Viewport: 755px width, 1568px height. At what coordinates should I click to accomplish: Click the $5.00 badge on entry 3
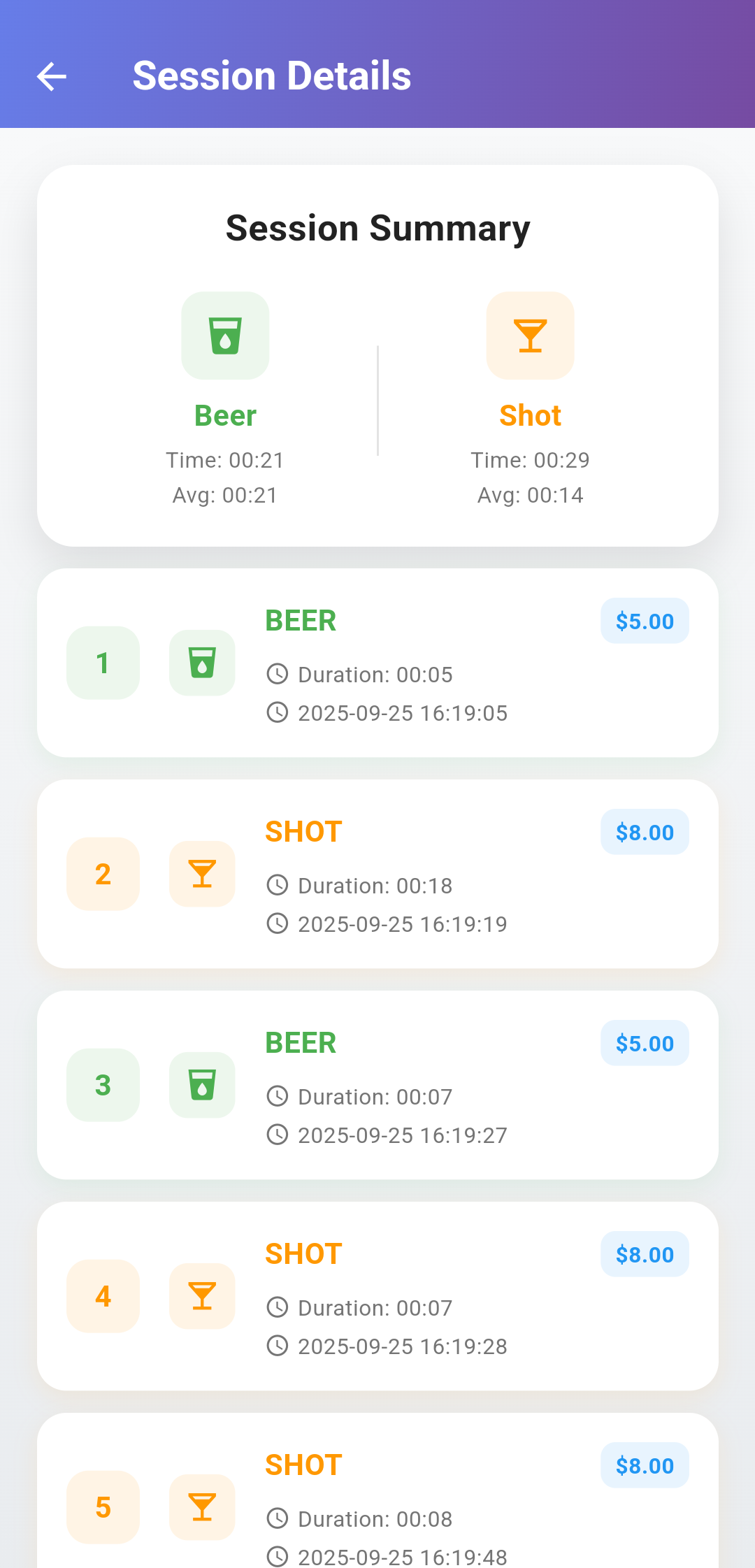pyautogui.click(x=645, y=1042)
